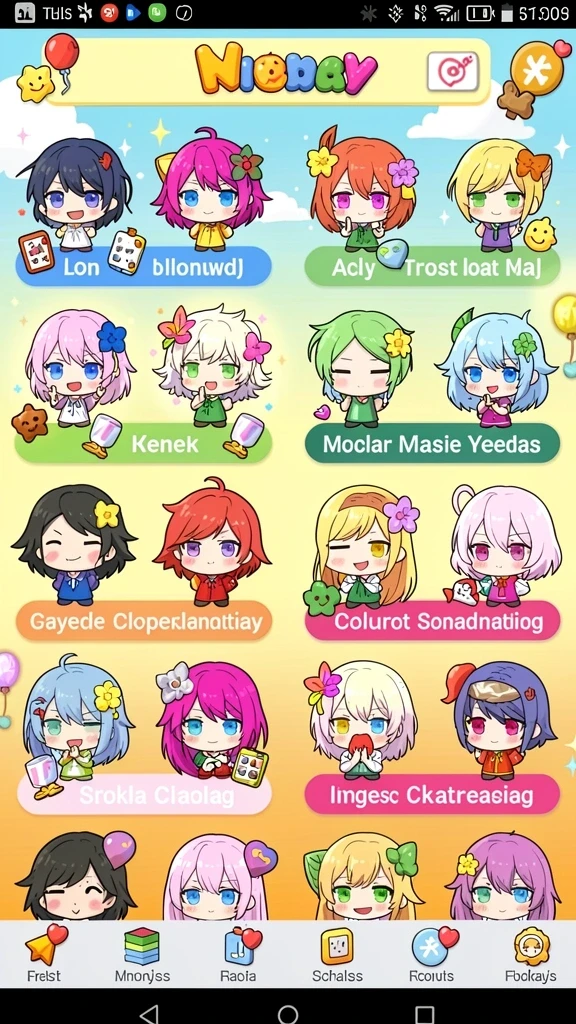Open the Fbokays tab
Image resolution: width=576 pixels, height=1024 pixels.
click(531, 953)
